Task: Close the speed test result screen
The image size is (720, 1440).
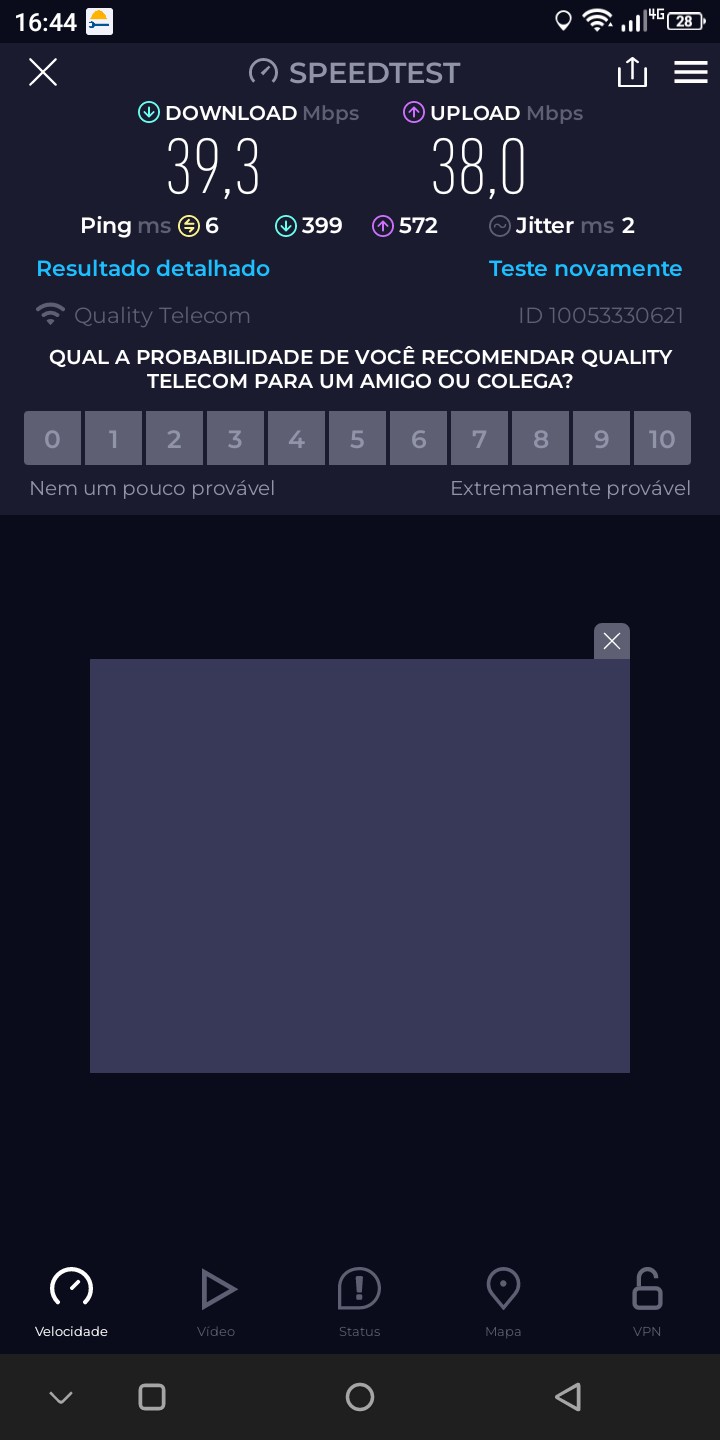Action: (43, 72)
